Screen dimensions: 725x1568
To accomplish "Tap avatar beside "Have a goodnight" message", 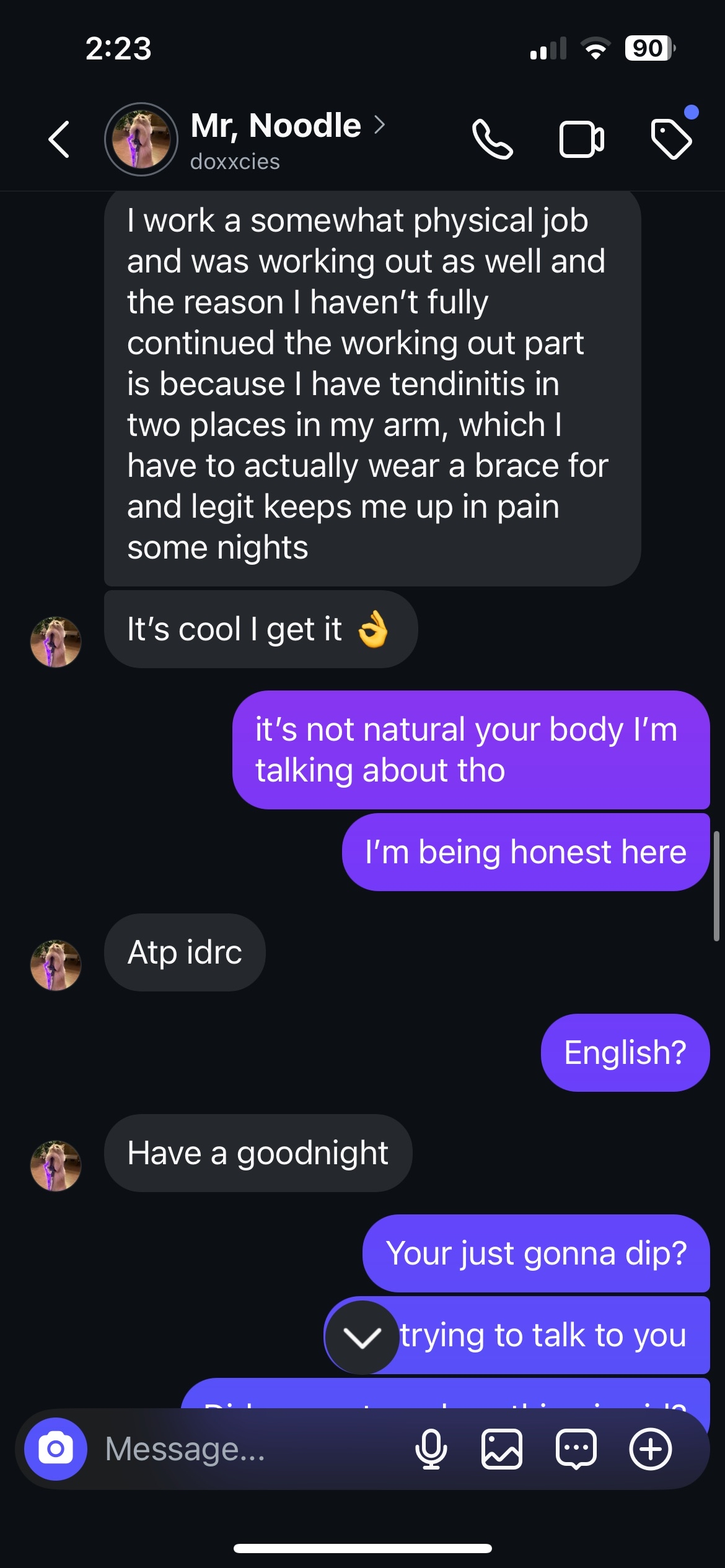I will point(56,1165).
